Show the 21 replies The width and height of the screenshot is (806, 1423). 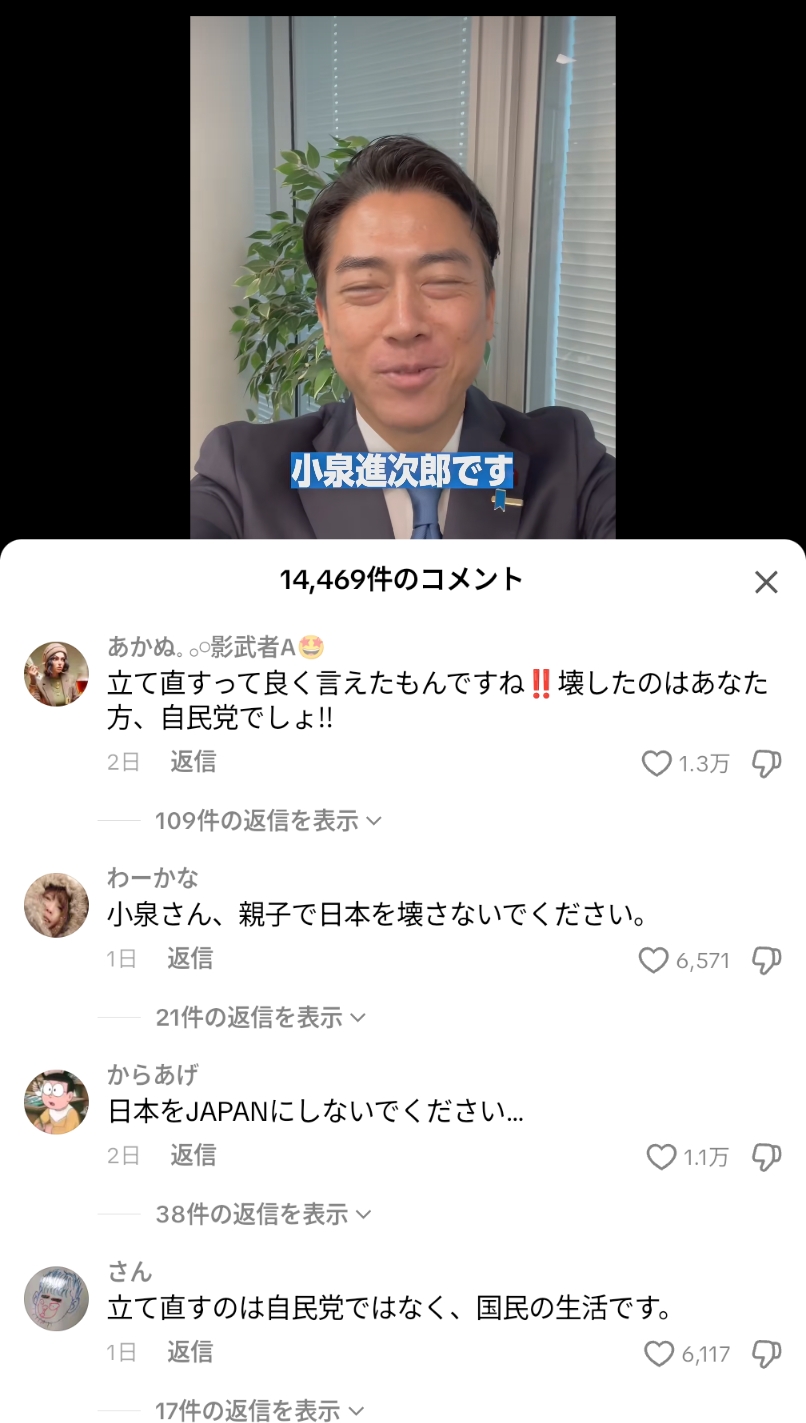click(260, 1018)
